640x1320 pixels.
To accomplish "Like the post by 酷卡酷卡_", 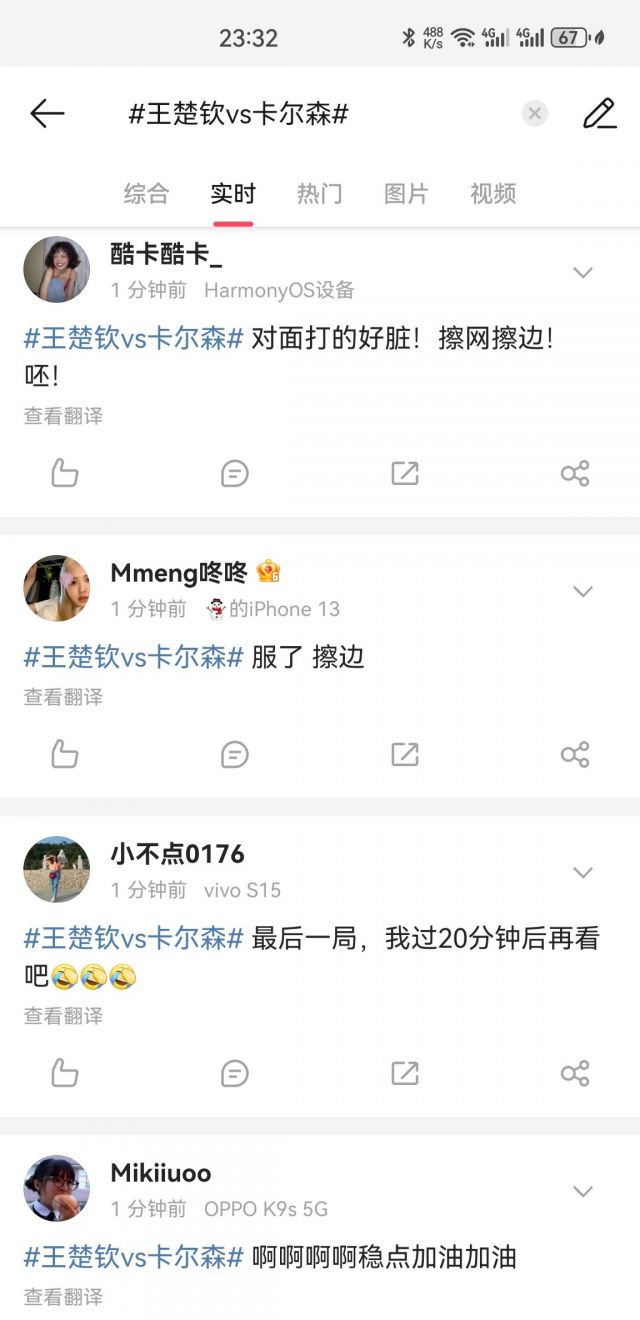I will tap(65, 473).
